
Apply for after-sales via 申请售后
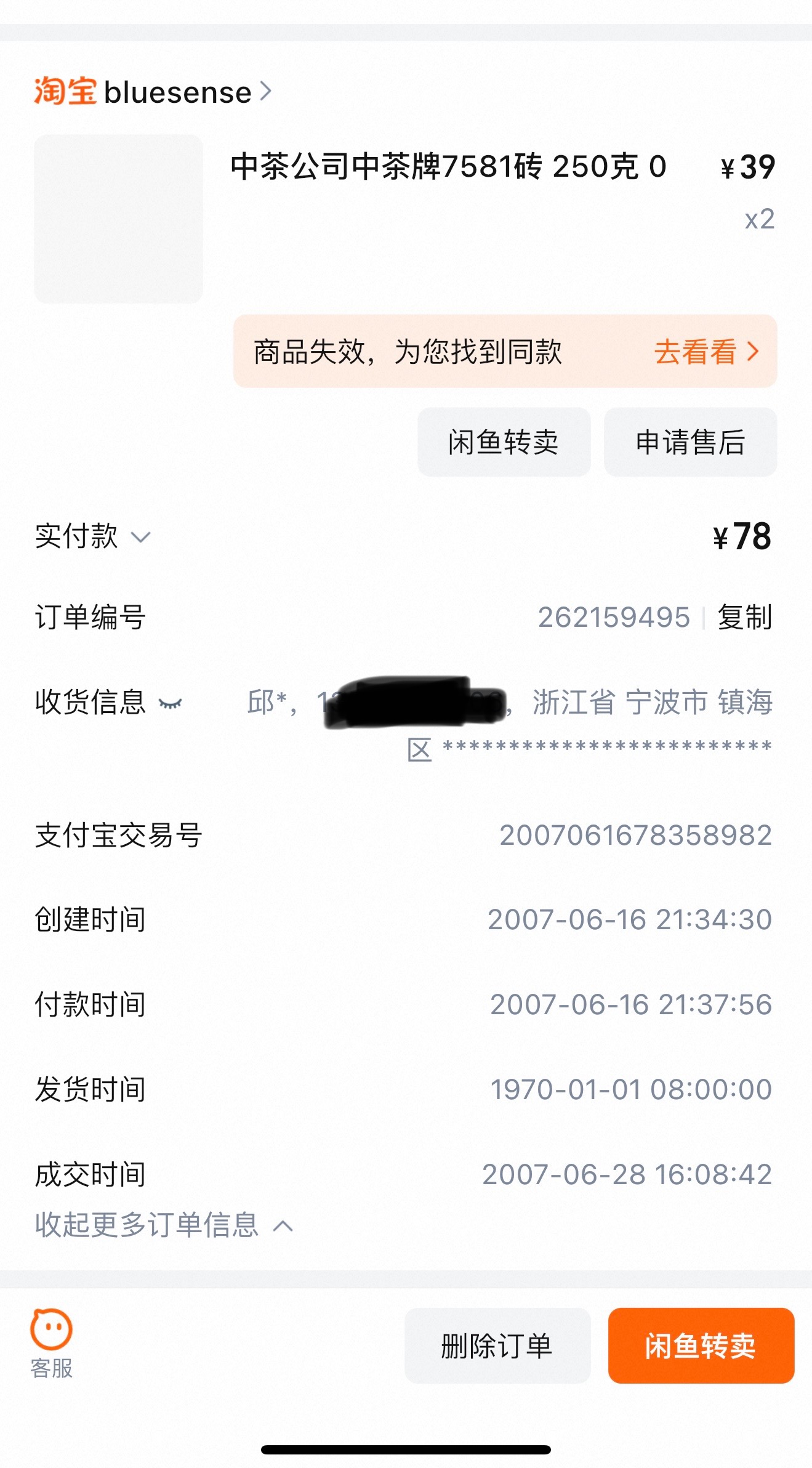click(x=690, y=442)
